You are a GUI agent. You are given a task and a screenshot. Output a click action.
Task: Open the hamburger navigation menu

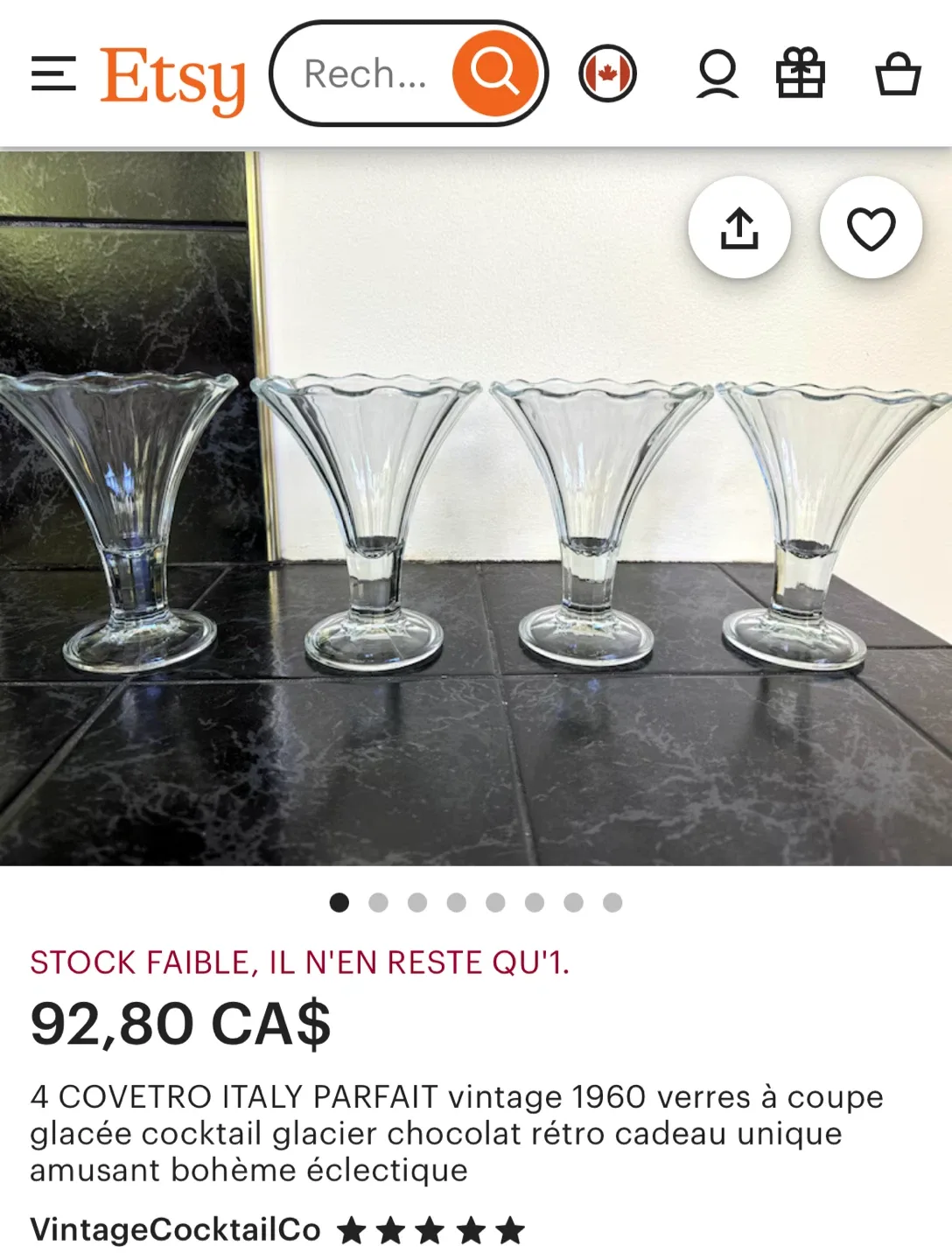click(54, 74)
